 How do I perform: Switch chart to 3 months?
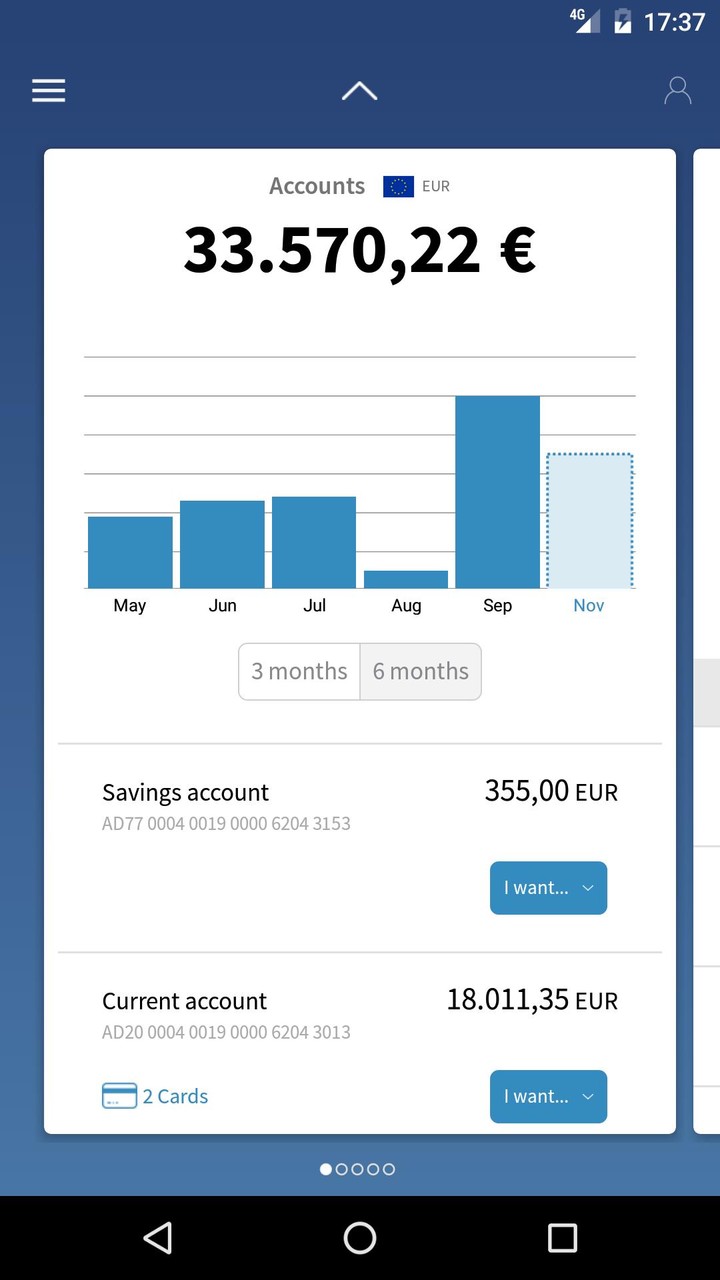click(x=299, y=671)
